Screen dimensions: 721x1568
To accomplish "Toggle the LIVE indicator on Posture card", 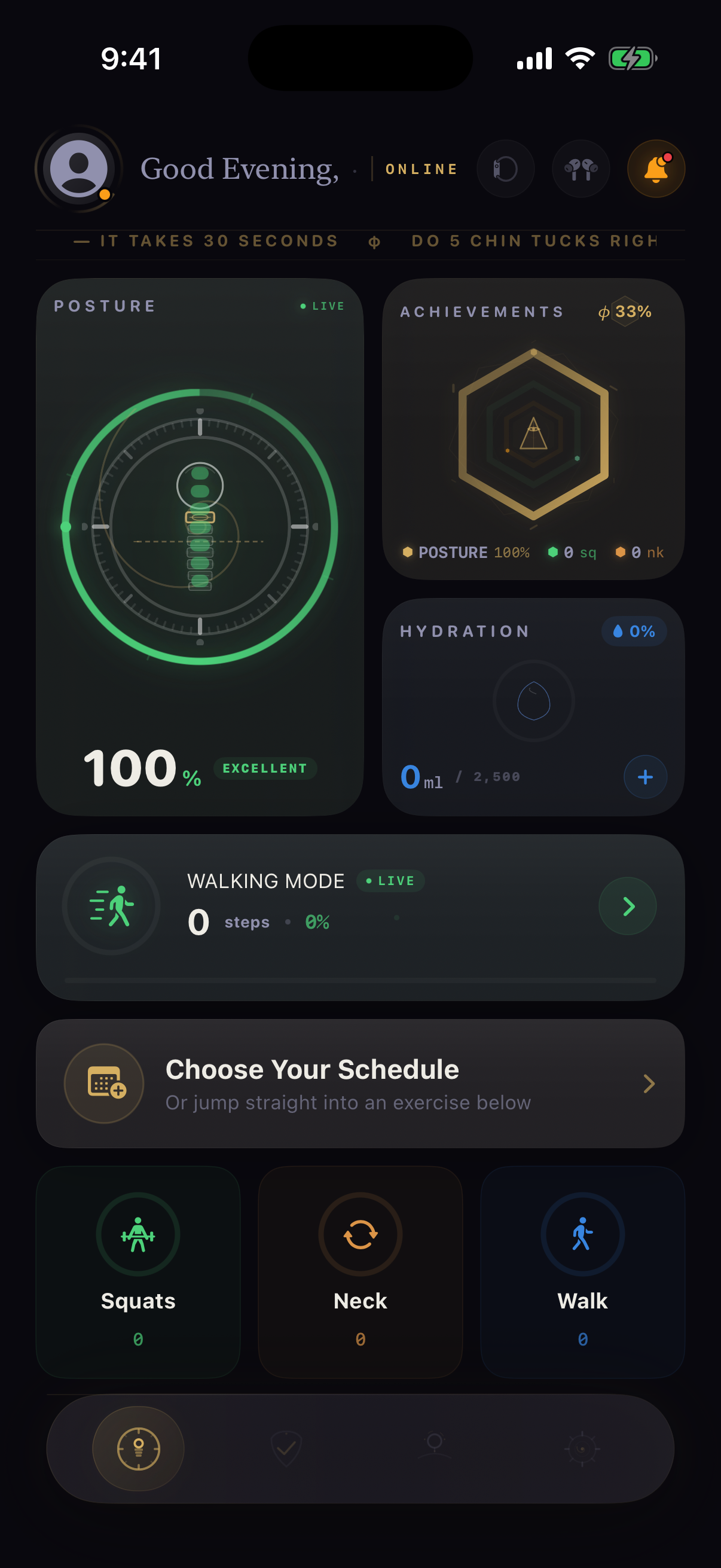I will pyautogui.click(x=322, y=306).
